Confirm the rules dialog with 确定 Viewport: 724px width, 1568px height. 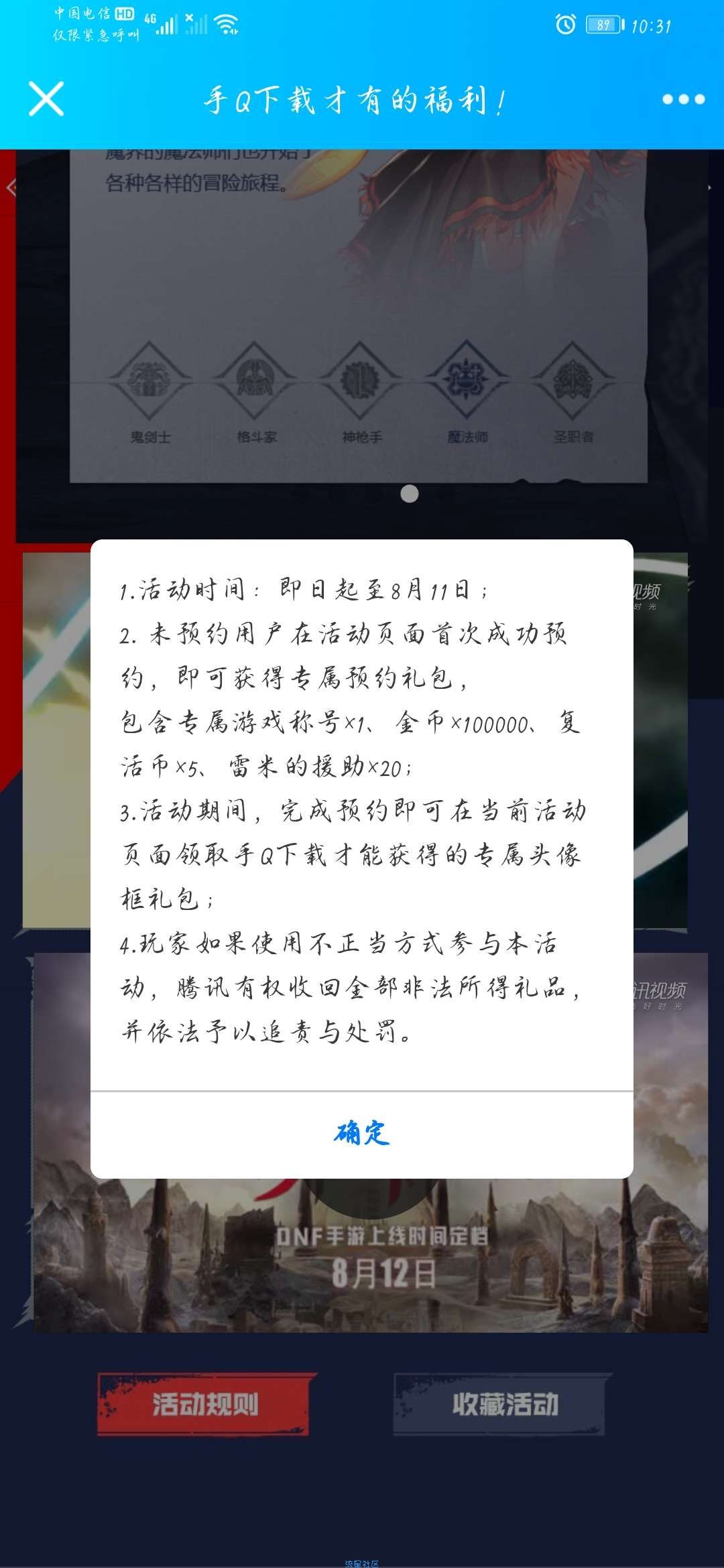pyautogui.click(x=362, y=1133)
